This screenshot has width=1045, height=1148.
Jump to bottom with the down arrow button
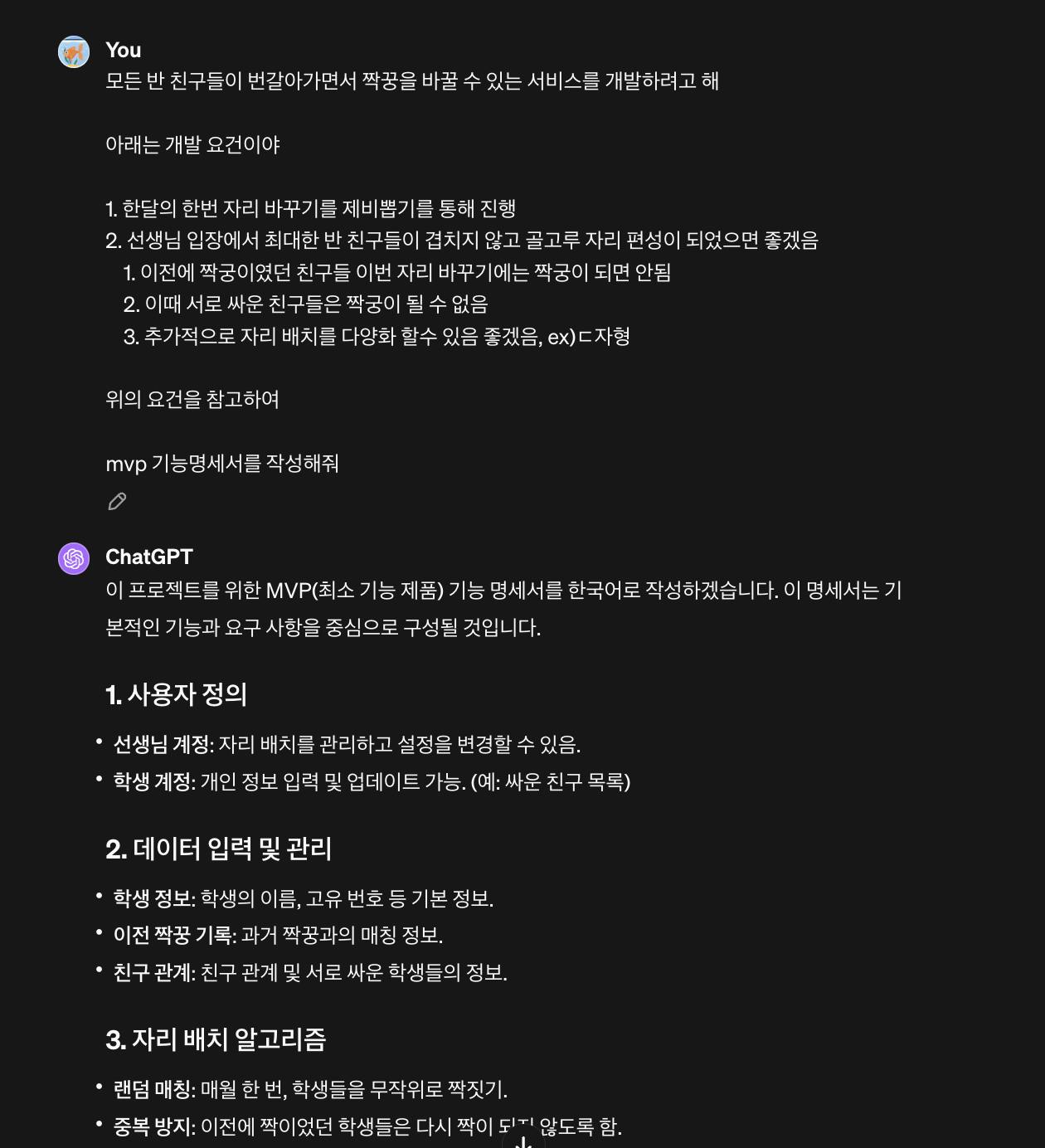523,1141
